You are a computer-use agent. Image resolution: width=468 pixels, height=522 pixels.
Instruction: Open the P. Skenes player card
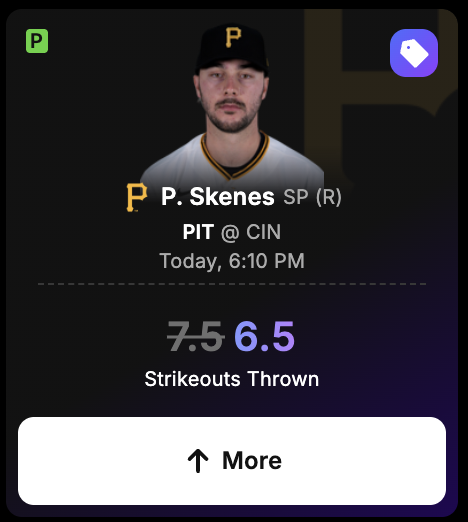(x=218, y=196)
